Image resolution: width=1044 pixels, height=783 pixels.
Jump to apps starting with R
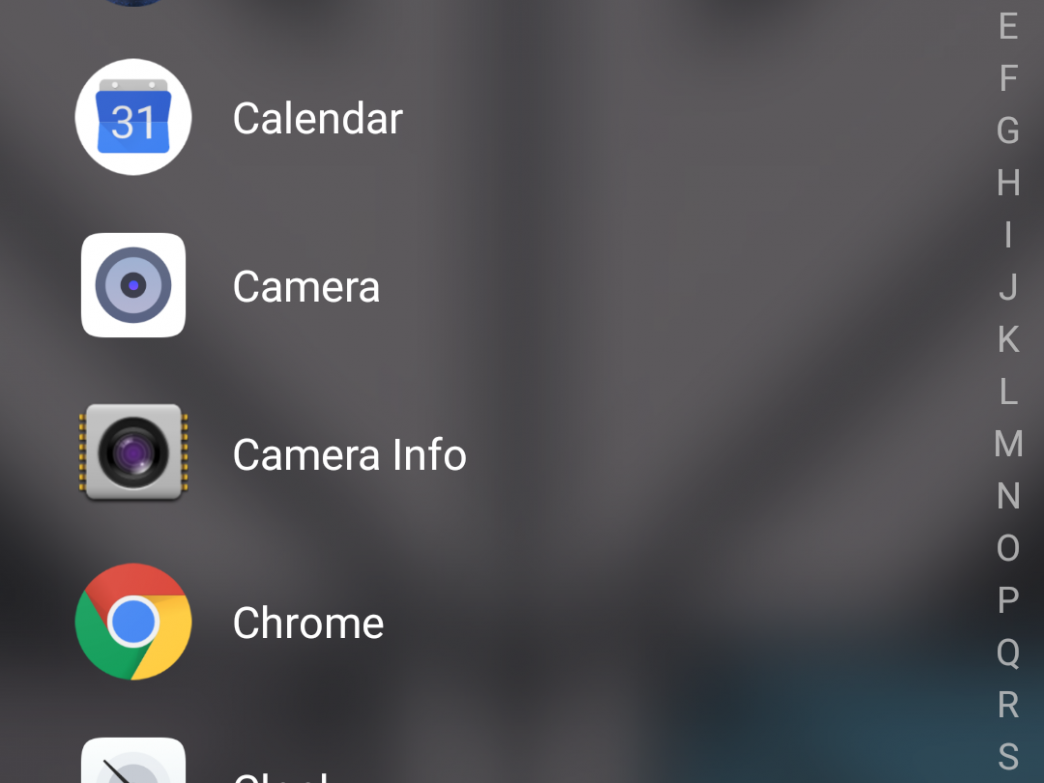[1008, 704]
